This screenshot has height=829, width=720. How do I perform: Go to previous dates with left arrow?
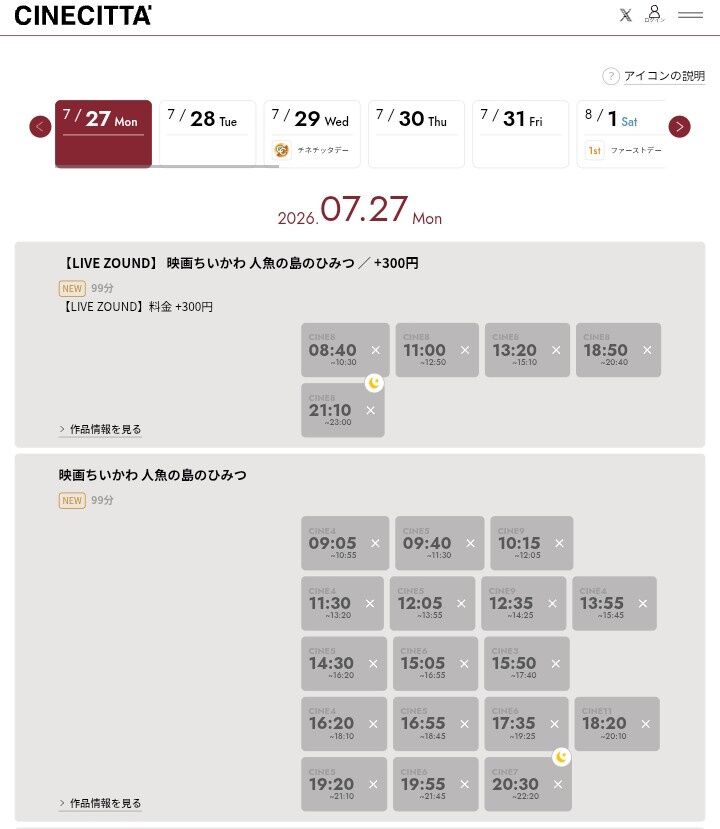[x=40, y=126]
